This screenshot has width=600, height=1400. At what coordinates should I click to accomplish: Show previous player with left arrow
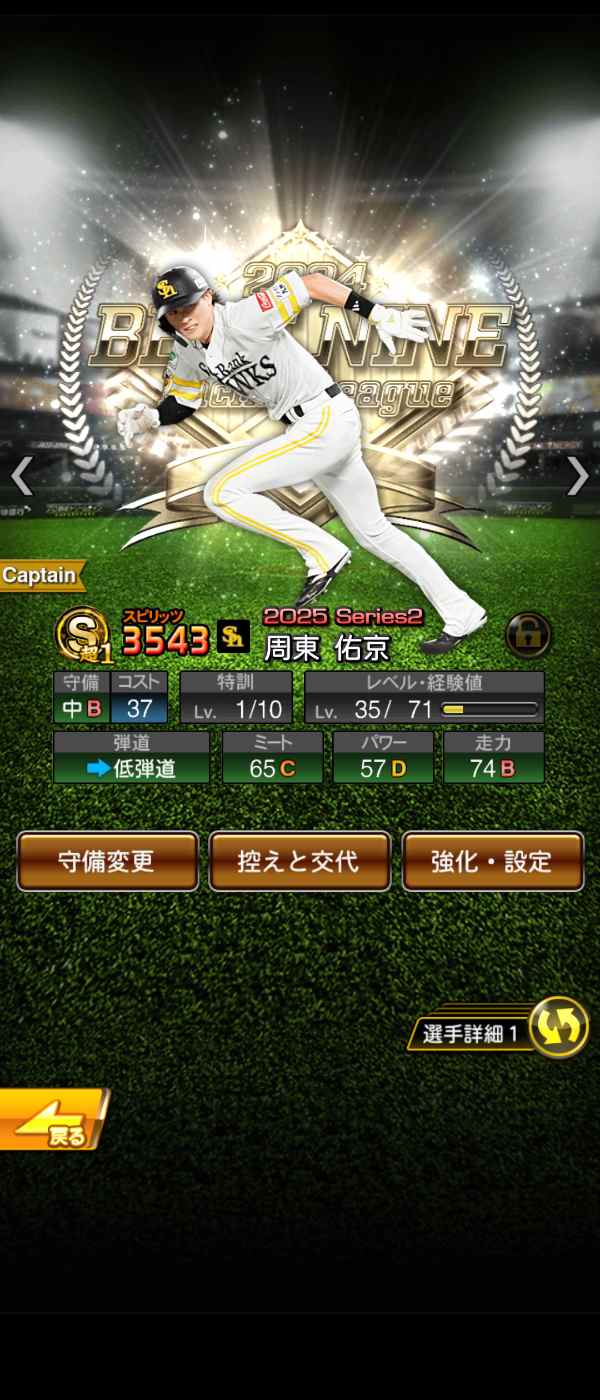coord(21,477)
